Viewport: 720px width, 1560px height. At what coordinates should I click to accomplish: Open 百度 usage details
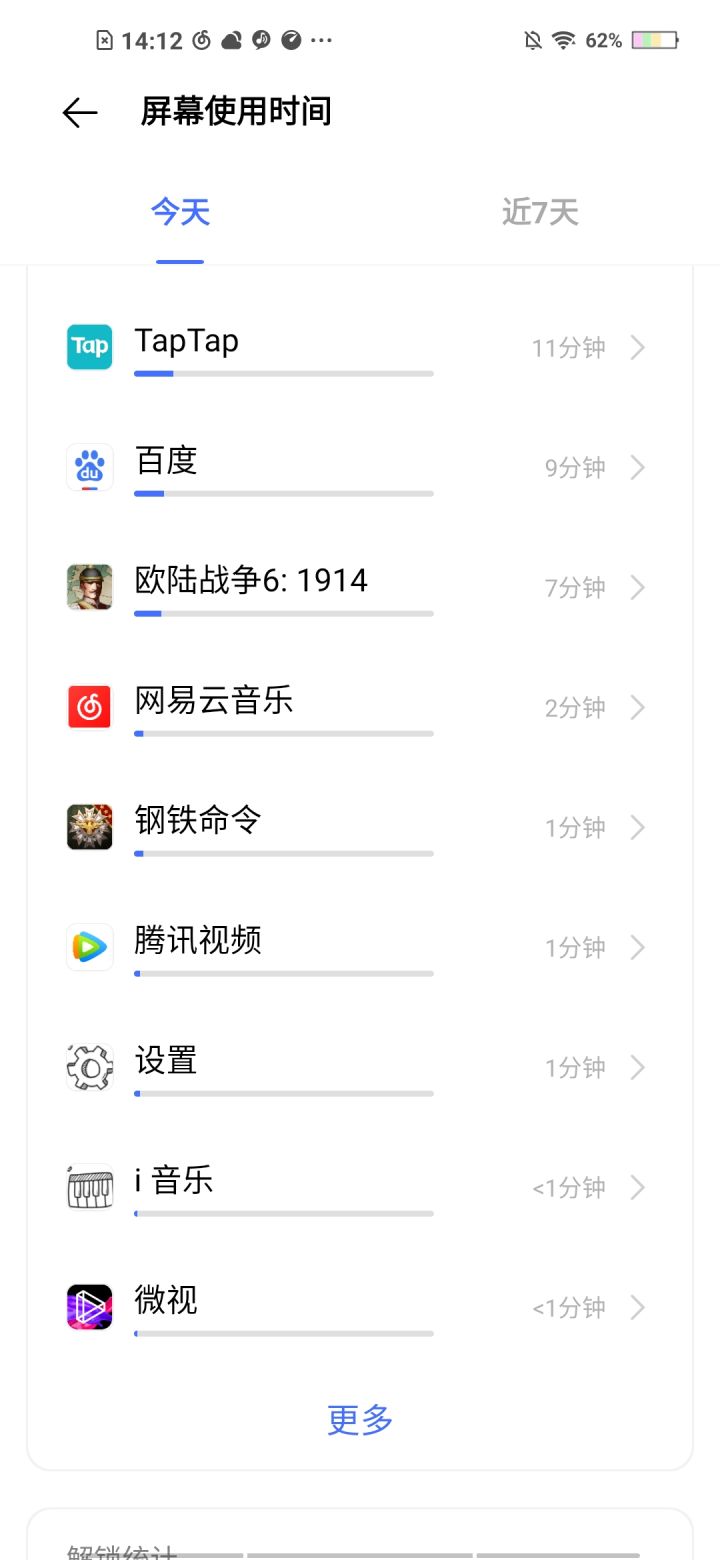360,468
